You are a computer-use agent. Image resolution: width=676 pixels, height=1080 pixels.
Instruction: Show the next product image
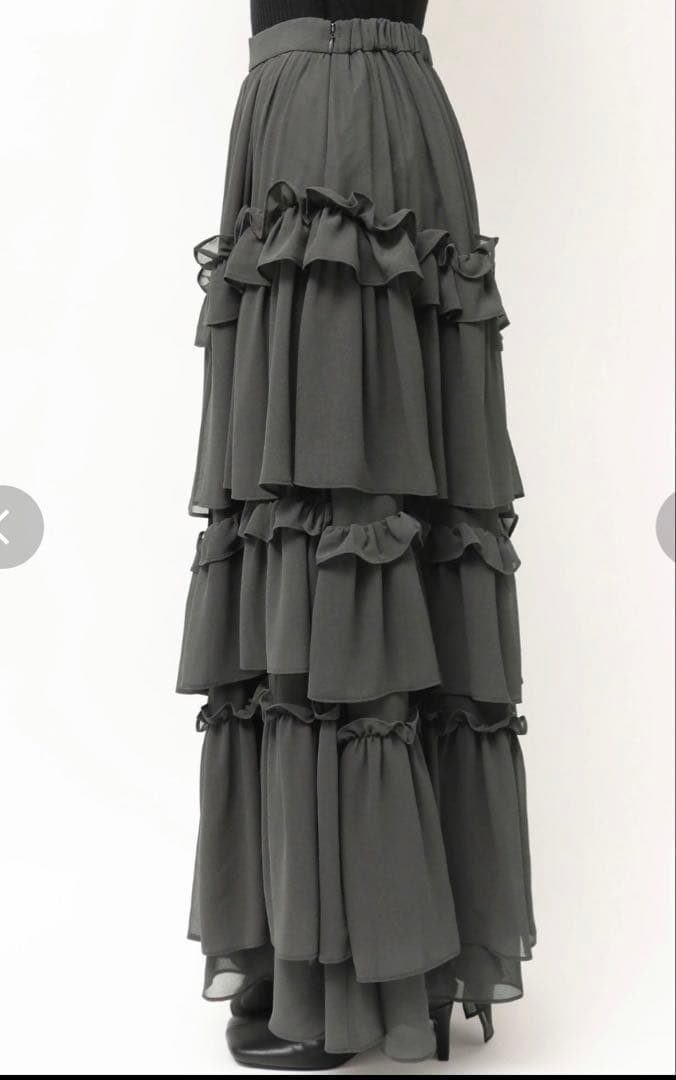coord(667,527)
